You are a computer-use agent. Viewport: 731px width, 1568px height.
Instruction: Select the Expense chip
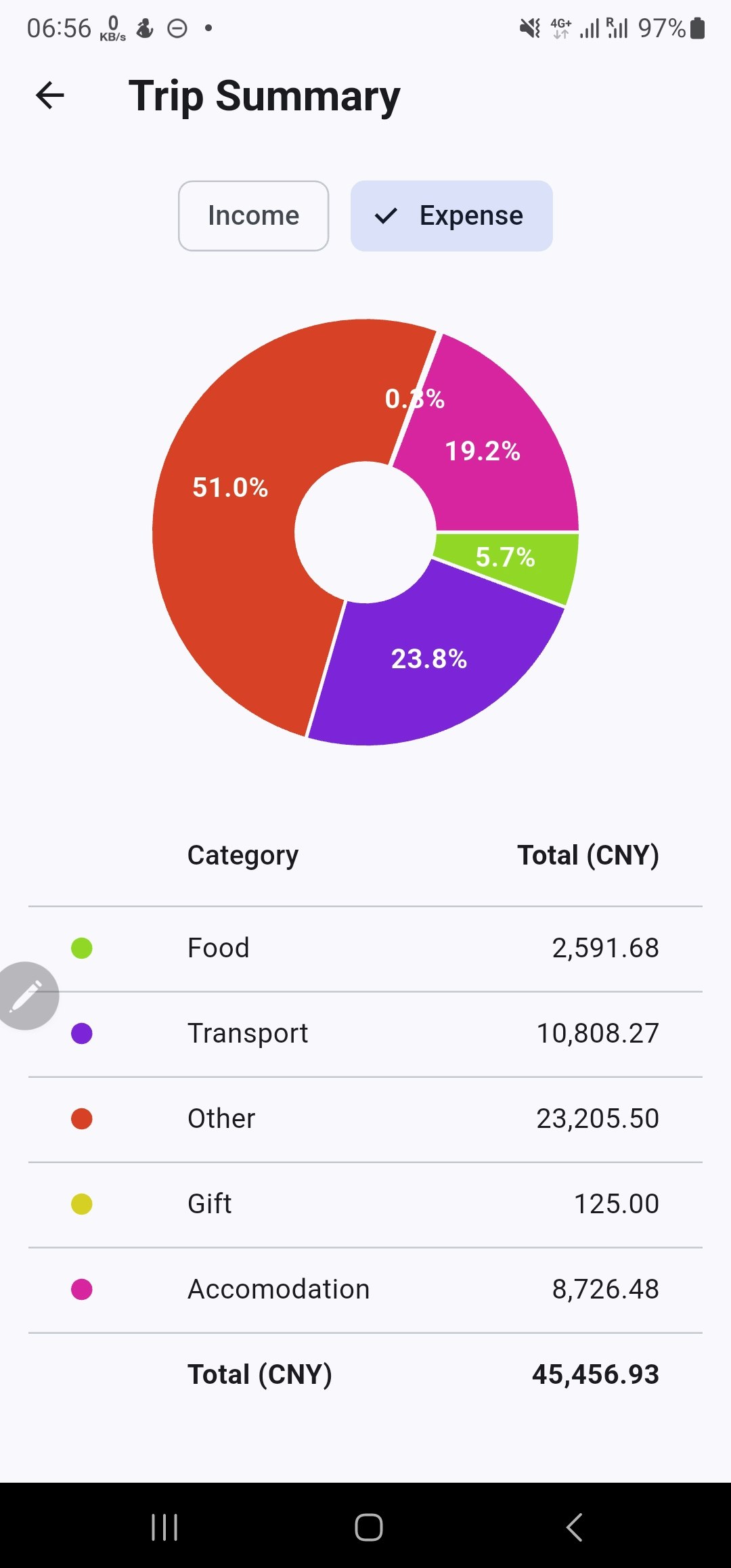(451, 216)
